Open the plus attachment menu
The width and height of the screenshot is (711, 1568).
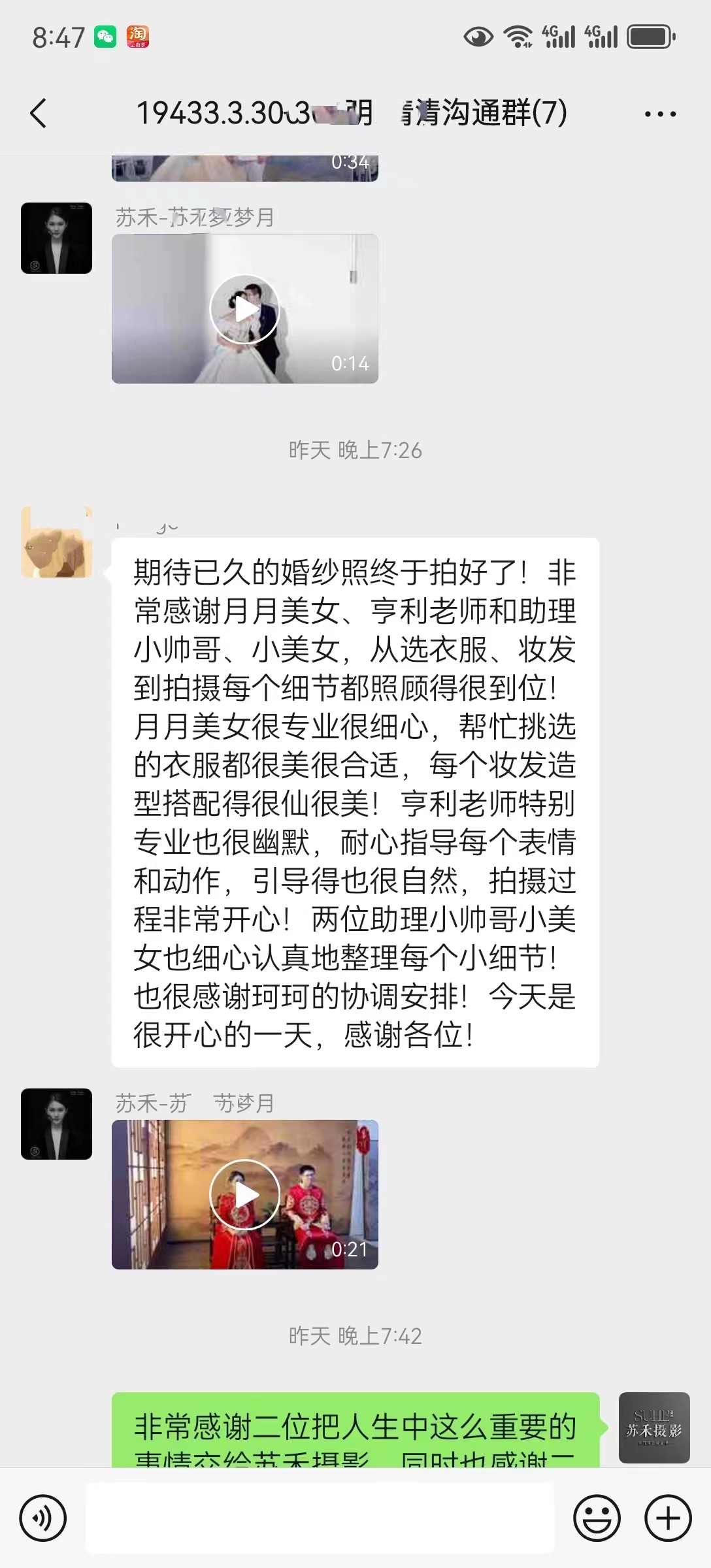pos(668,1518)
